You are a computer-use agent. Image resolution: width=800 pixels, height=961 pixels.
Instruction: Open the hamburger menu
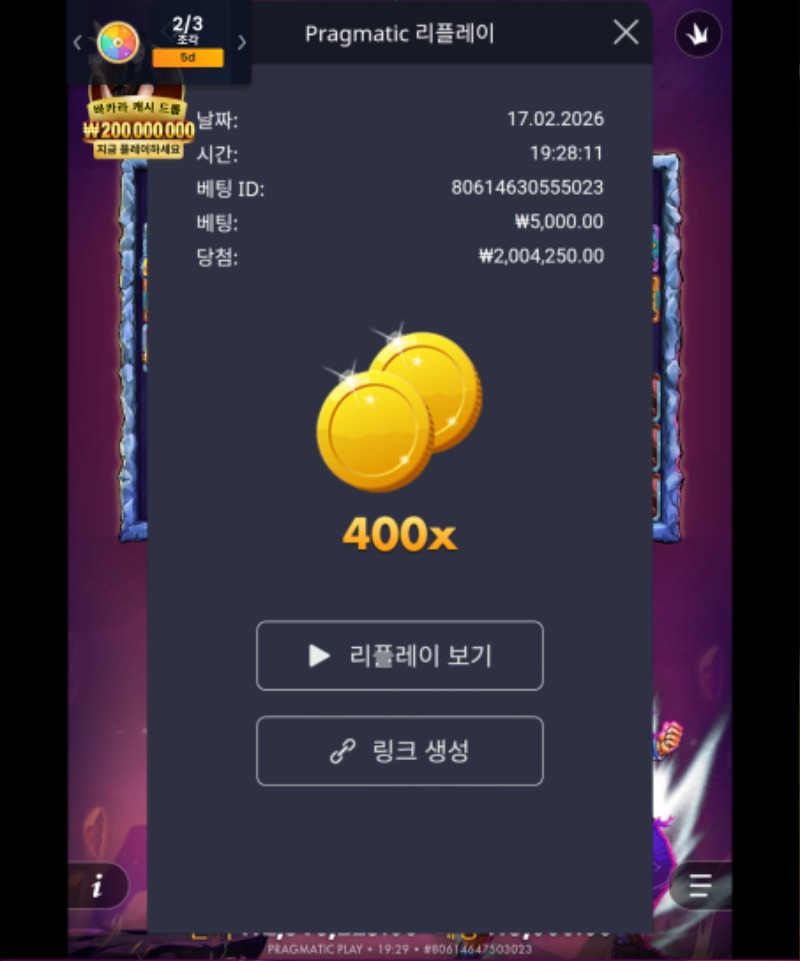pos(699,886)
